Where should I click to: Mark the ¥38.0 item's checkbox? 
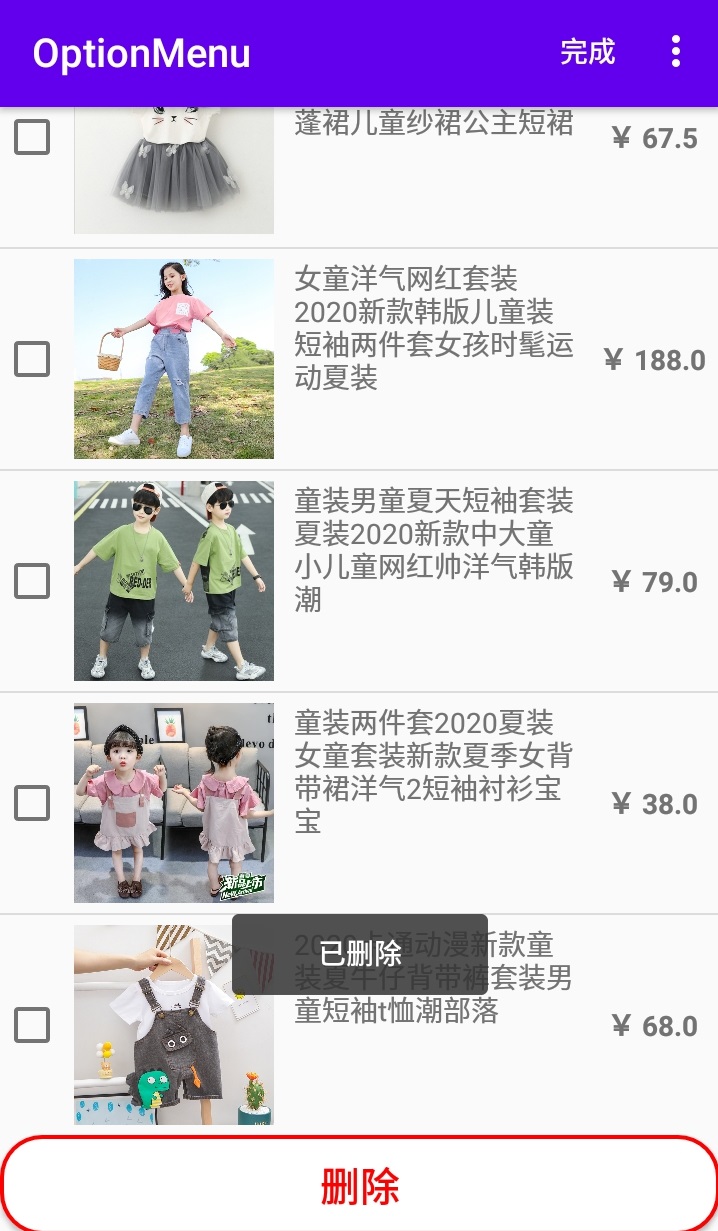point(32,803)
